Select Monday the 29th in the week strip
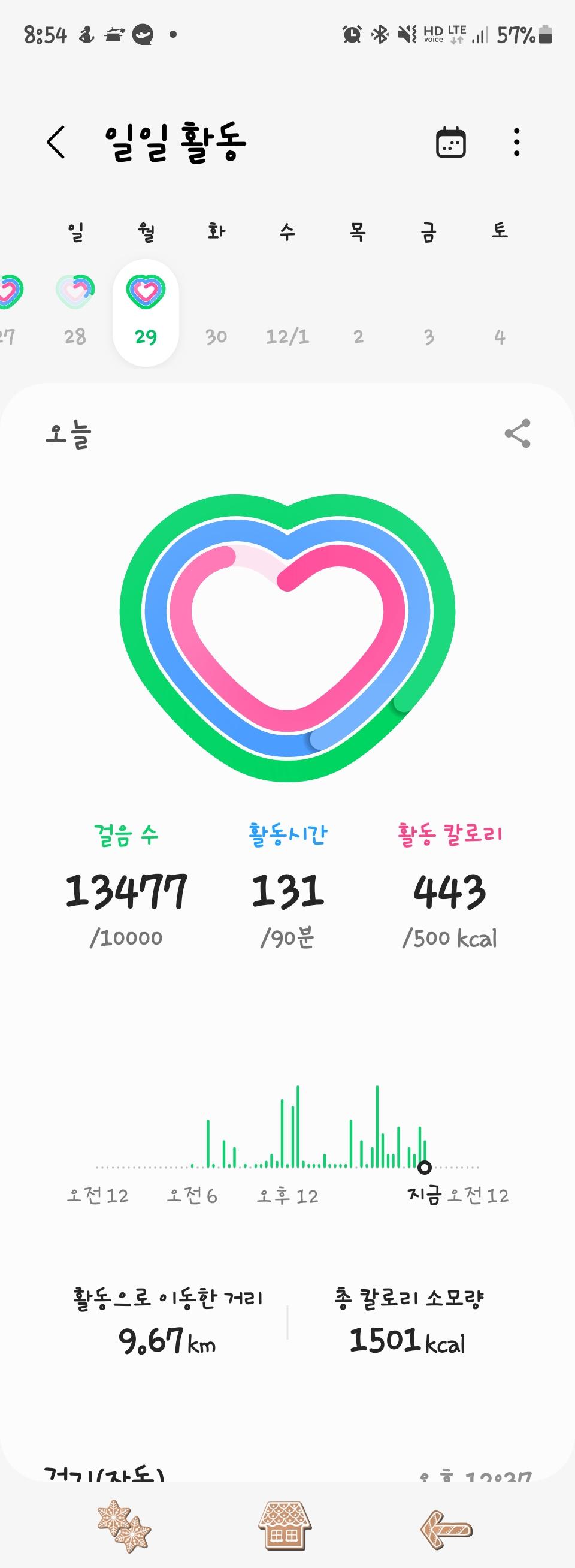 click(146, 312)
